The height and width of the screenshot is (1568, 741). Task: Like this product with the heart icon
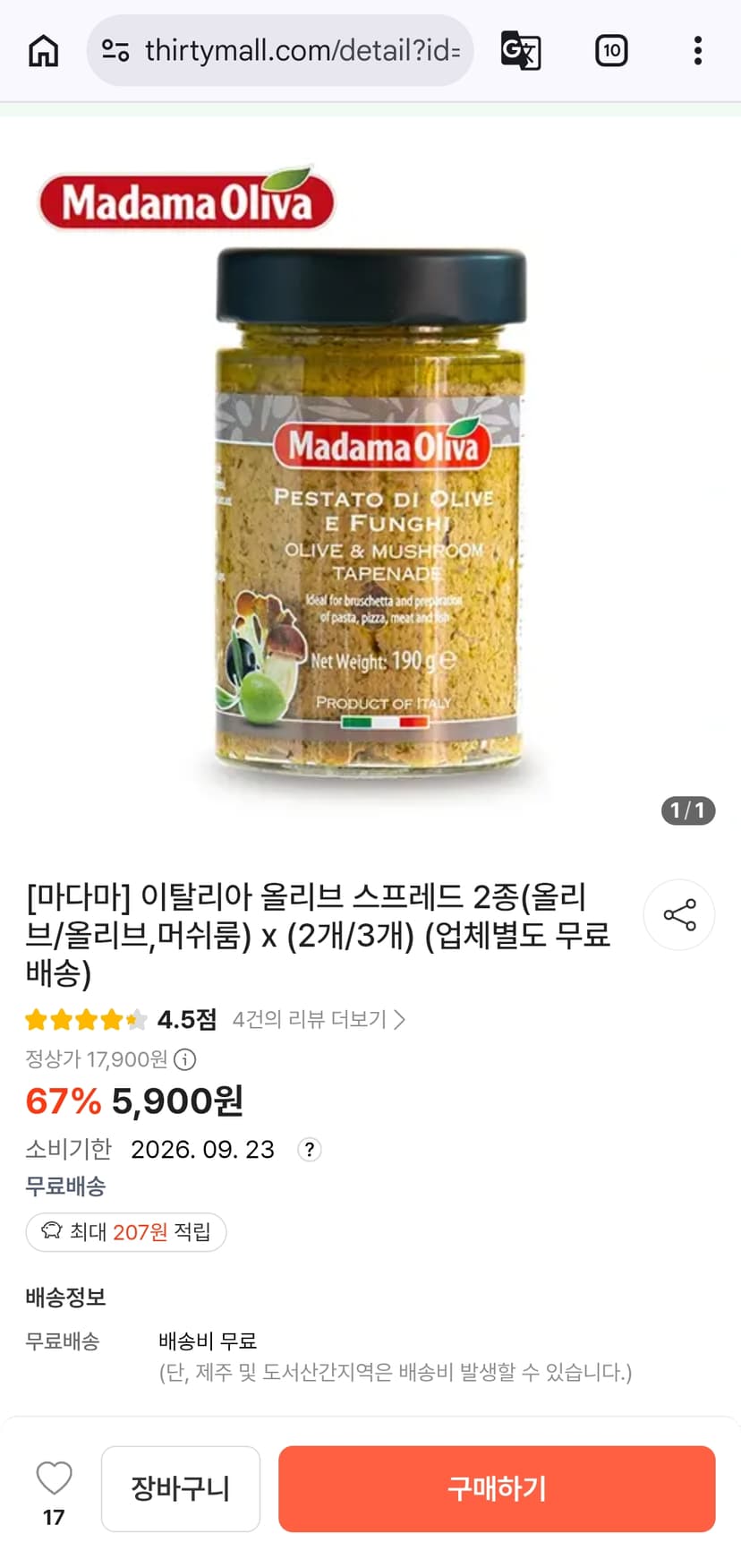tap(54, 1478)
